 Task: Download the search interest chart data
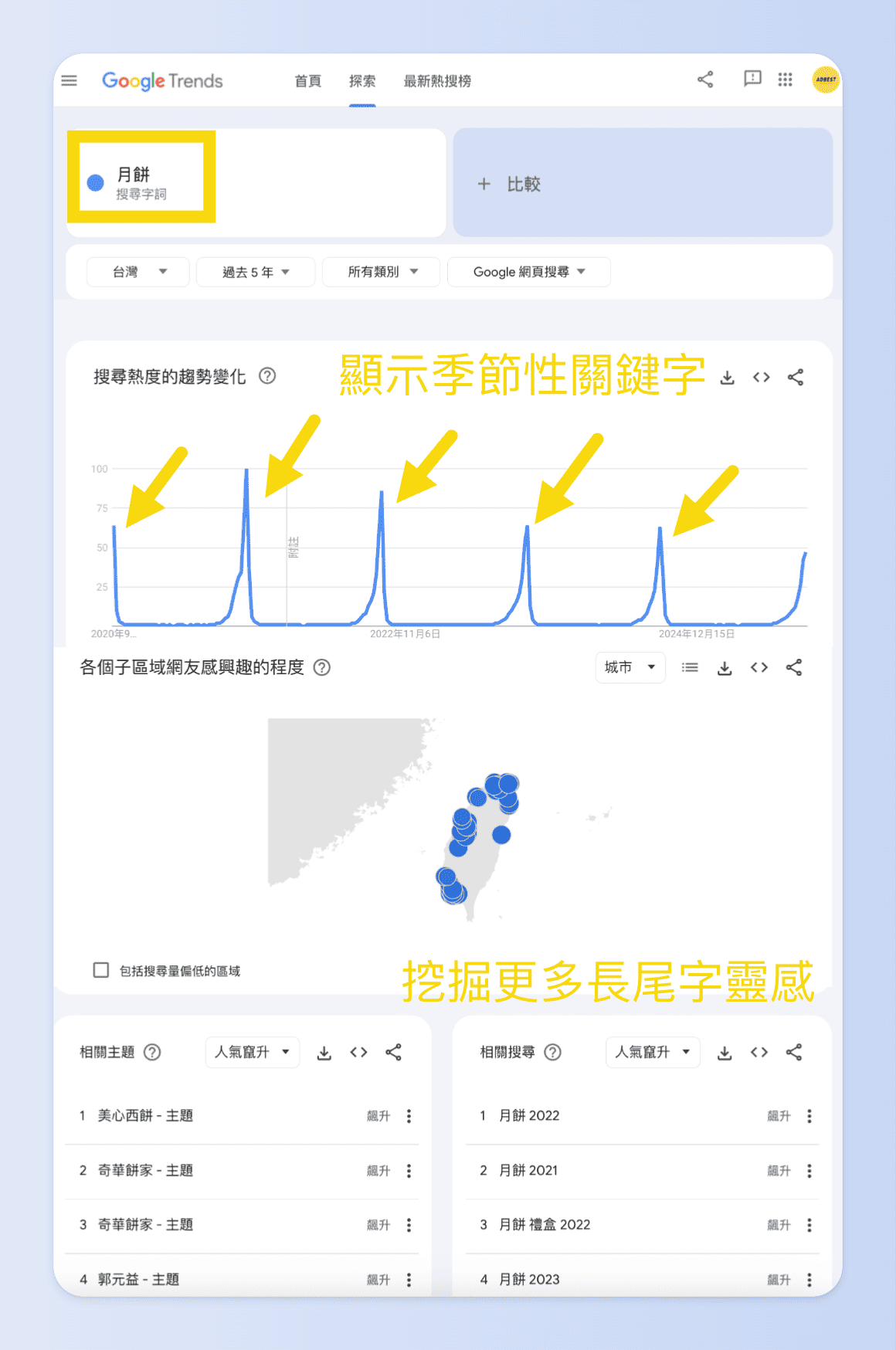727,377
